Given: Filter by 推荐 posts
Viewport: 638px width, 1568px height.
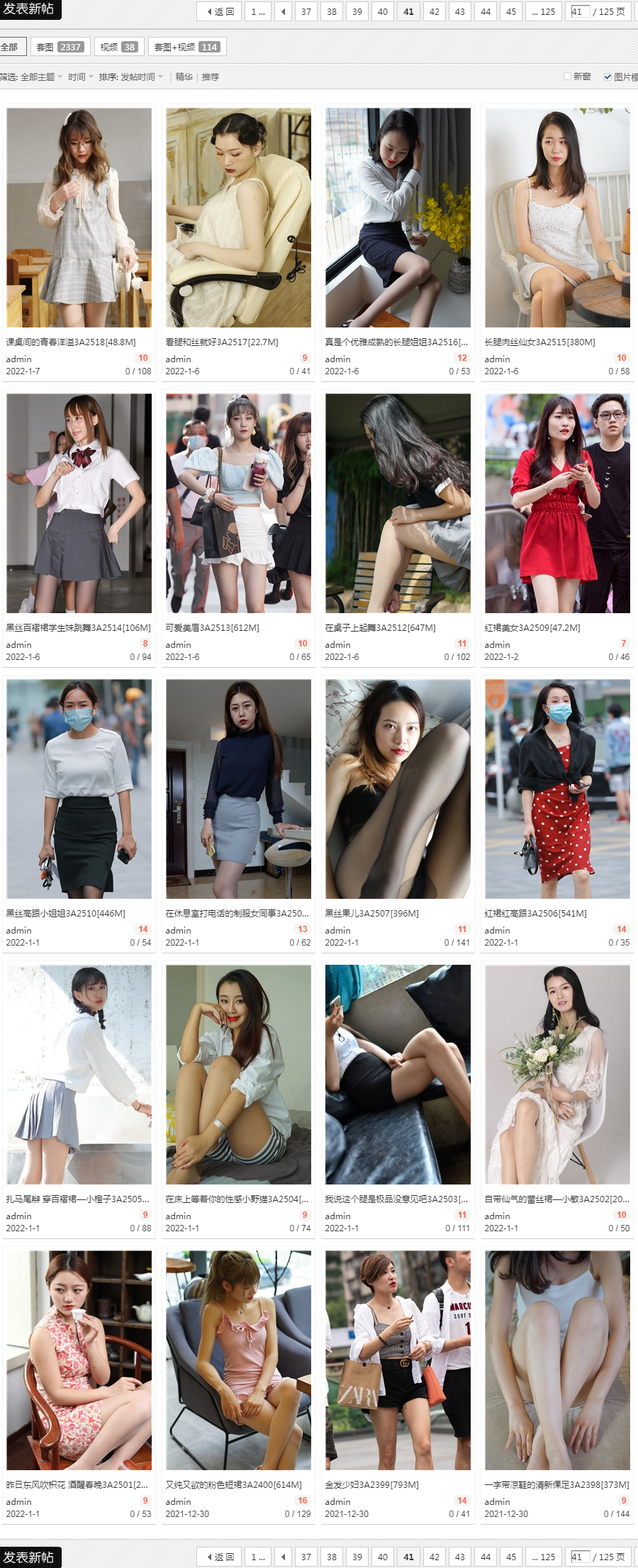Looking at the screenshot, I should coord(210,77).
